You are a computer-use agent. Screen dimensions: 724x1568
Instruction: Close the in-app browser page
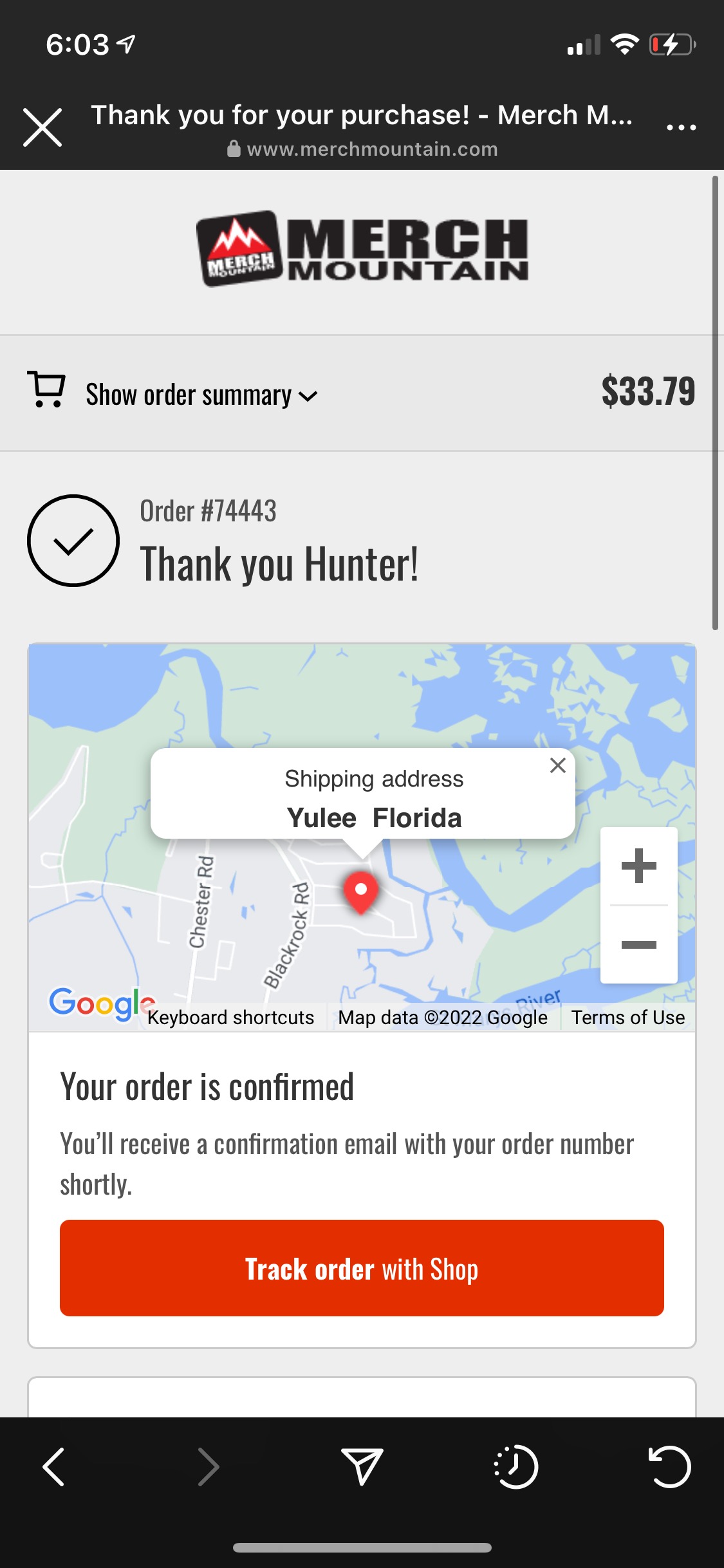pos(42,127)
